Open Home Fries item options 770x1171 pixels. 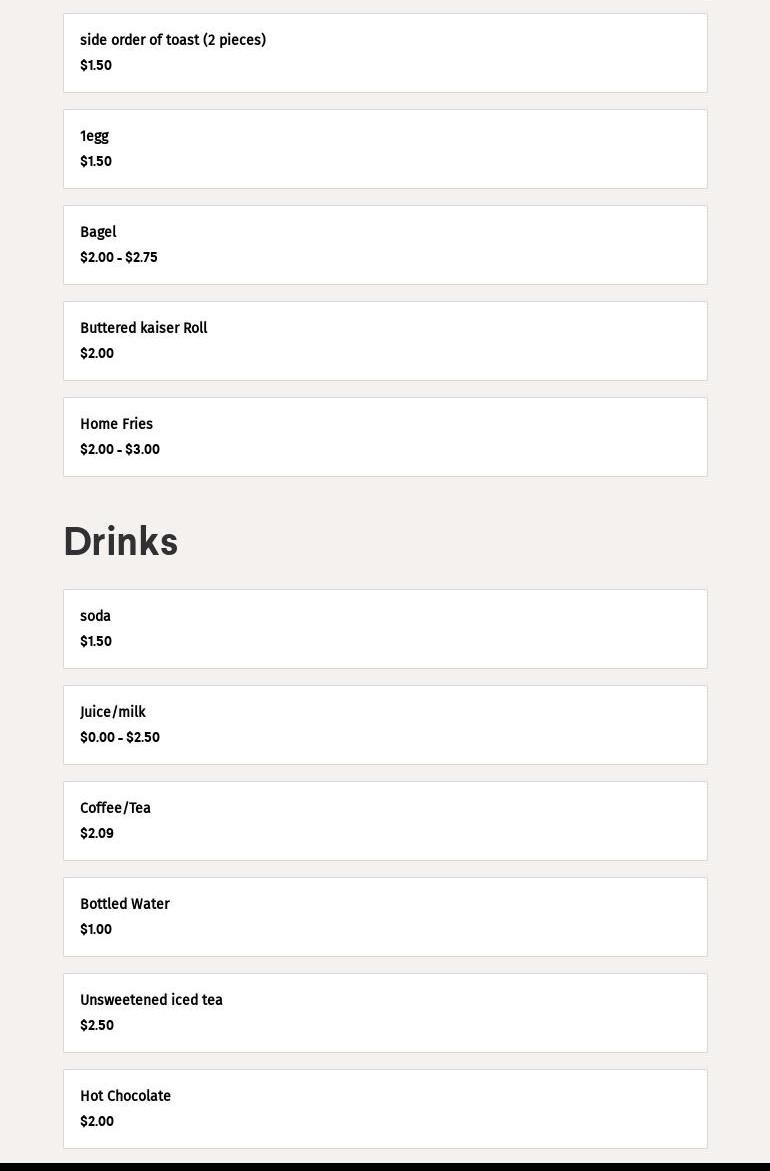385,437
